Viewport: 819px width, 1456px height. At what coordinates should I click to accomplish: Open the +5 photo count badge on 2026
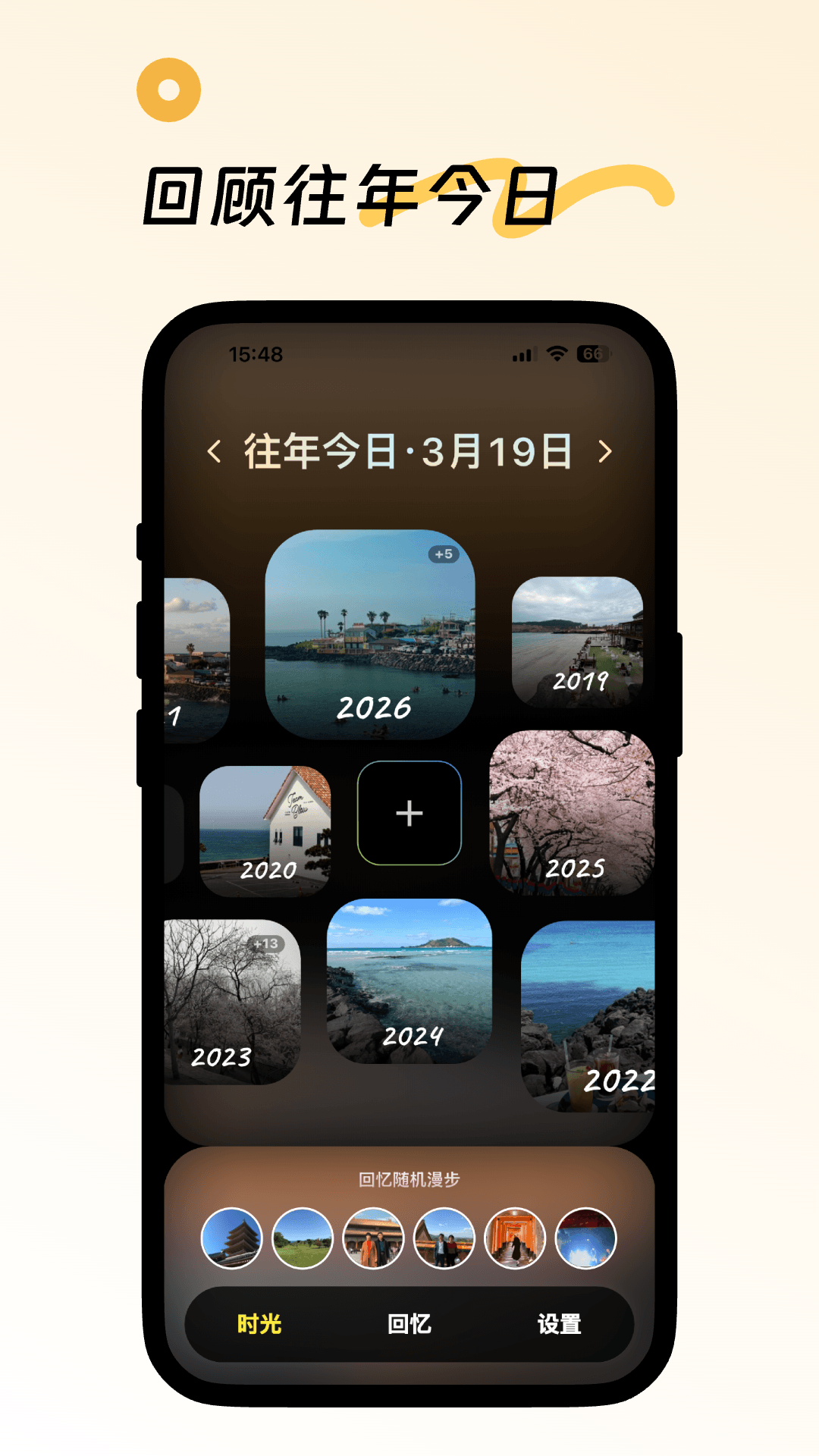[444, 554]
